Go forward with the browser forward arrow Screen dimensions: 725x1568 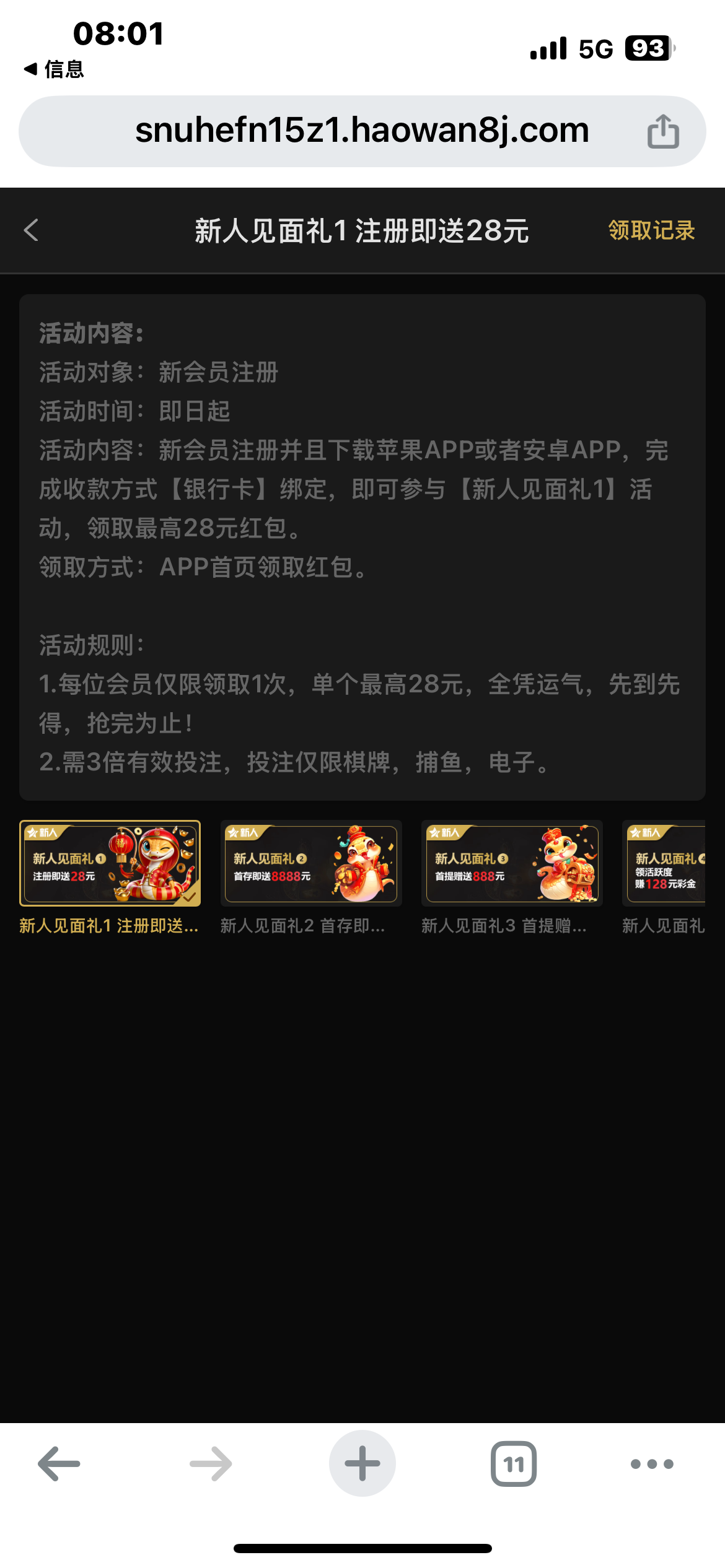coord(211,1464)
